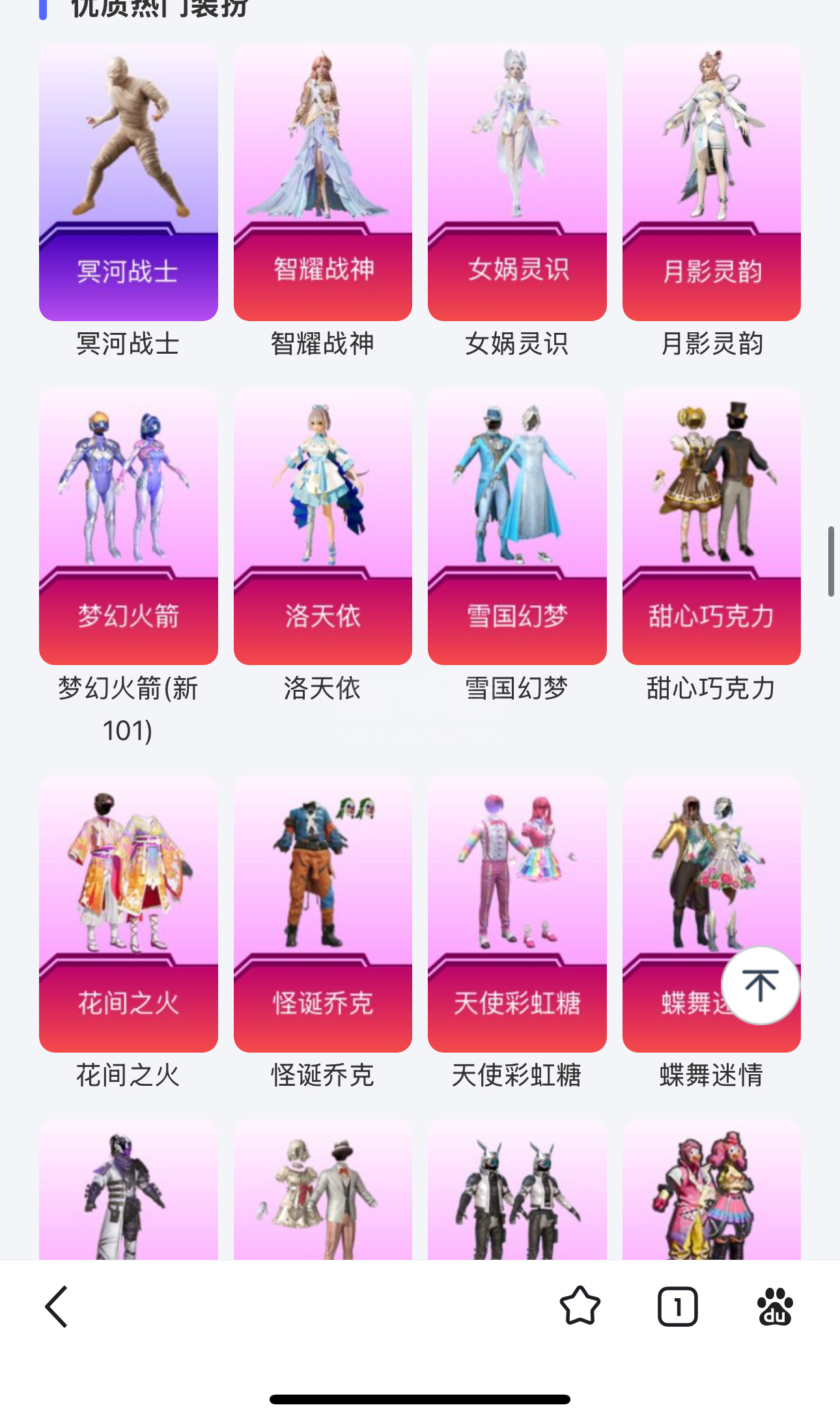
Task: Select the 女娲灵识 outfit card
Action: (517, 182)
